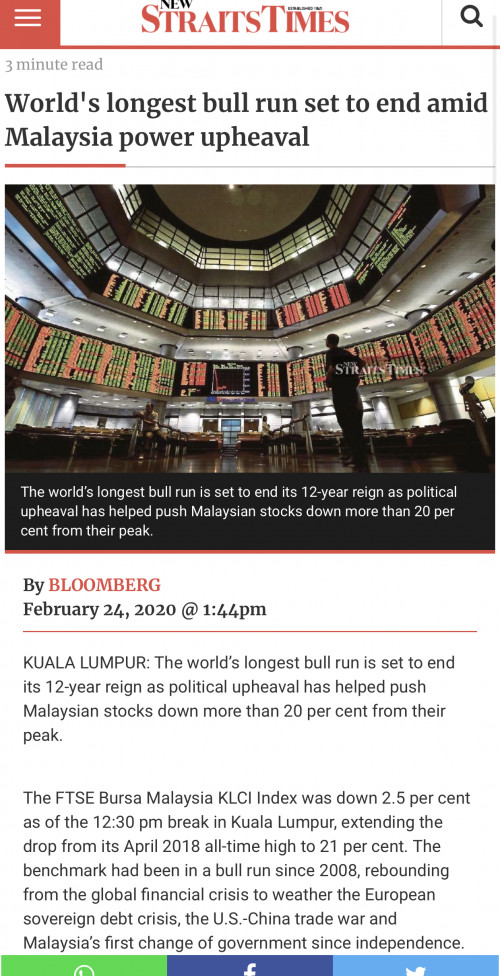Image resolution: width=500 pixels, height=976 pixels.
Task: Open the BLOOMBERG author link
Action: [104, 585]
